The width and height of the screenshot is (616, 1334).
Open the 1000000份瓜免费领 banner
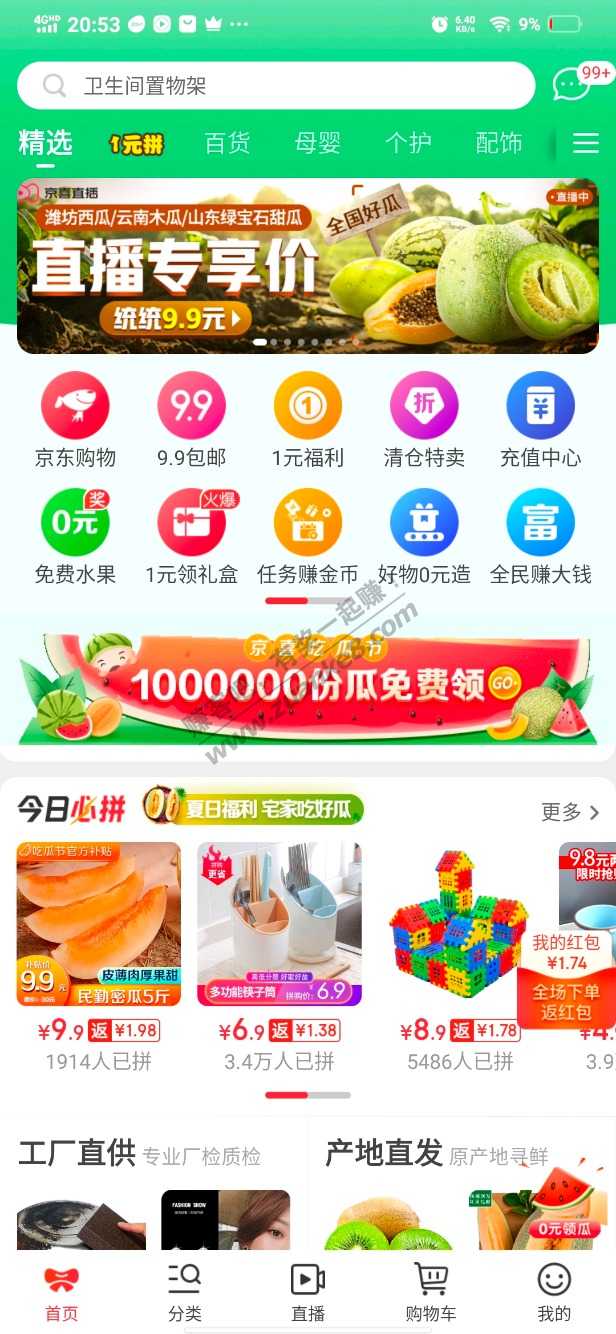click(308, 688)
